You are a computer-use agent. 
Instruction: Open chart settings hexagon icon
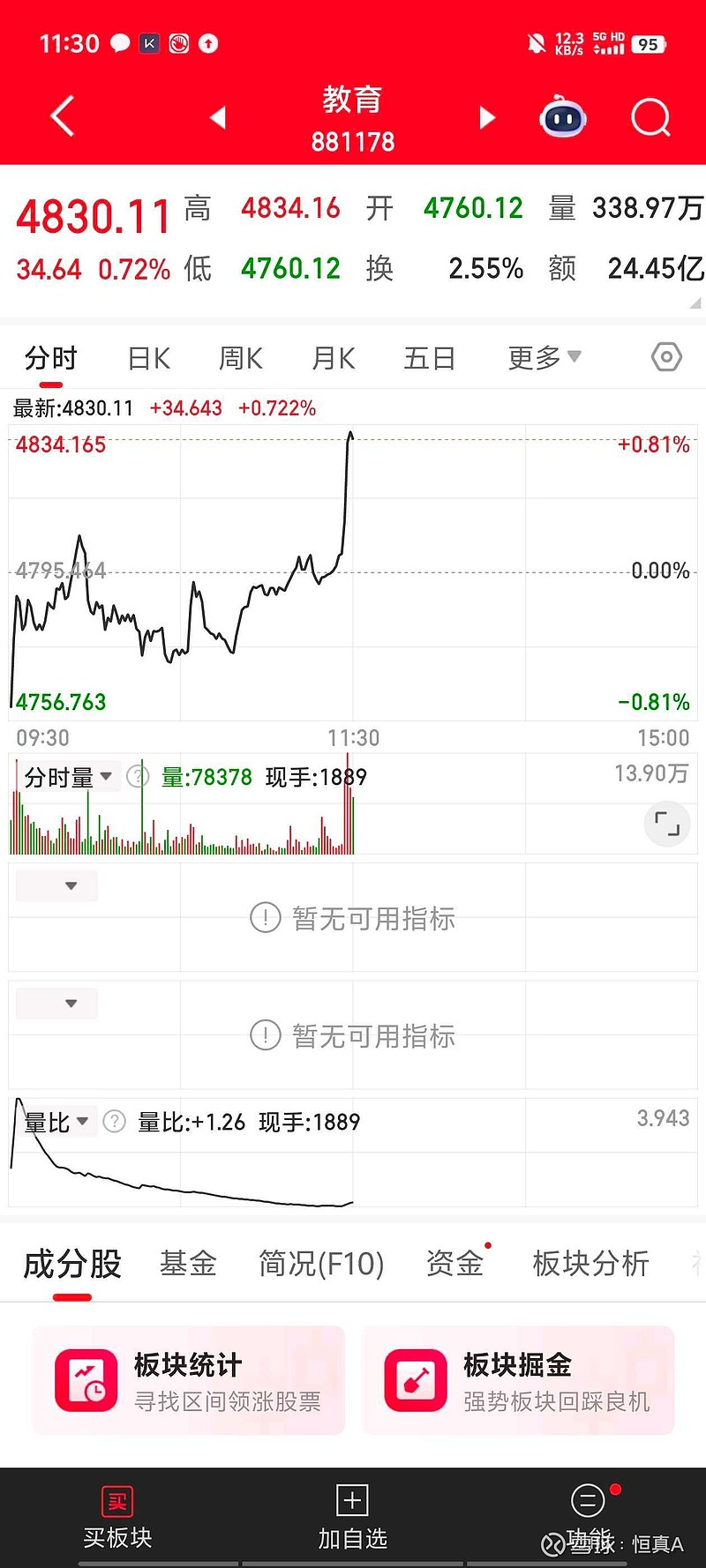tap(666, 357)
